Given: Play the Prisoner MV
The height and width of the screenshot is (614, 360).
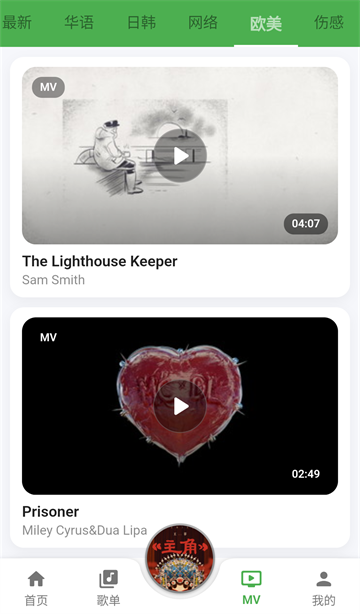Looking at the screenshot, I should (180, 406).
